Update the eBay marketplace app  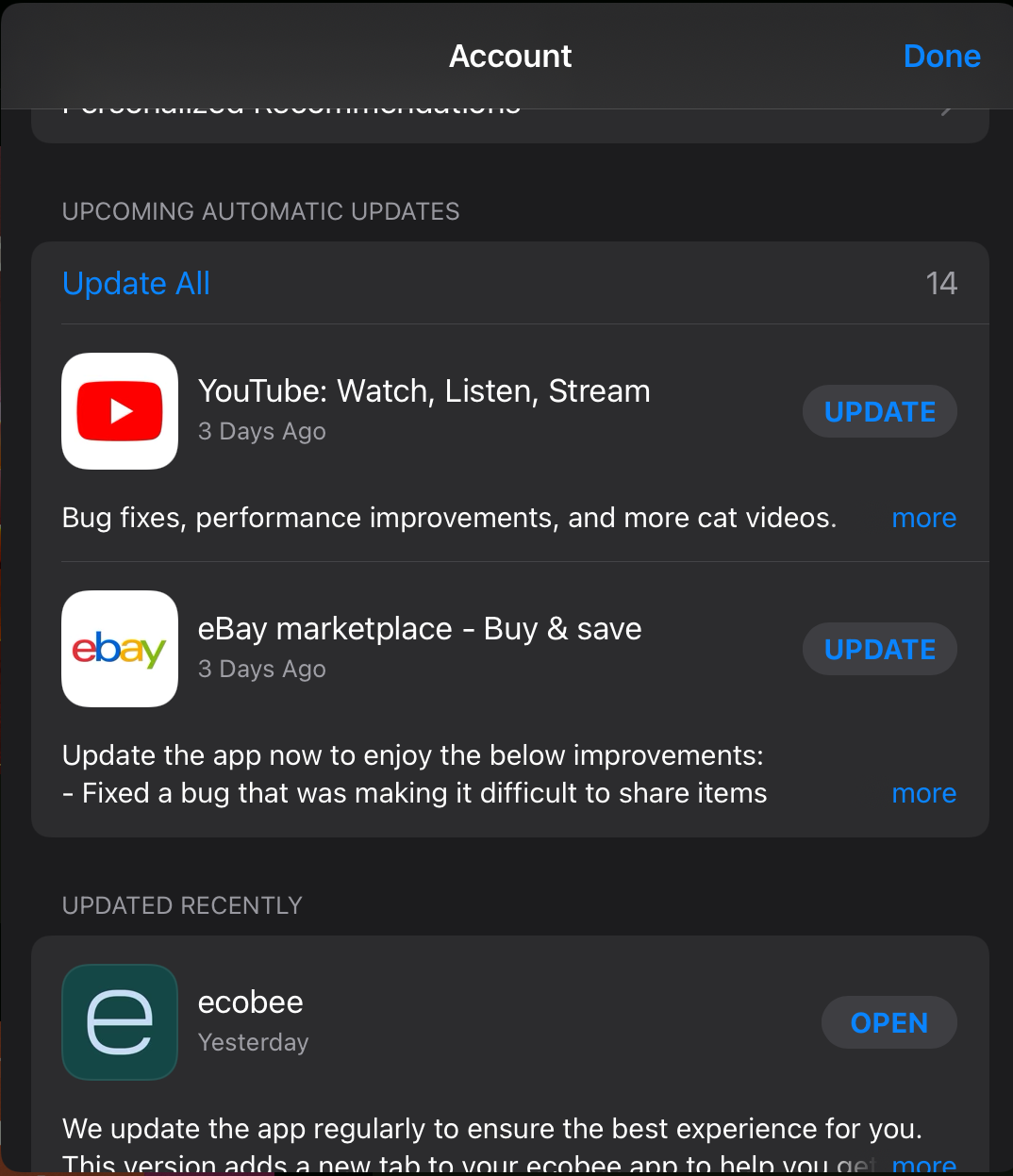pyautogui.click(x=879, y=650)
